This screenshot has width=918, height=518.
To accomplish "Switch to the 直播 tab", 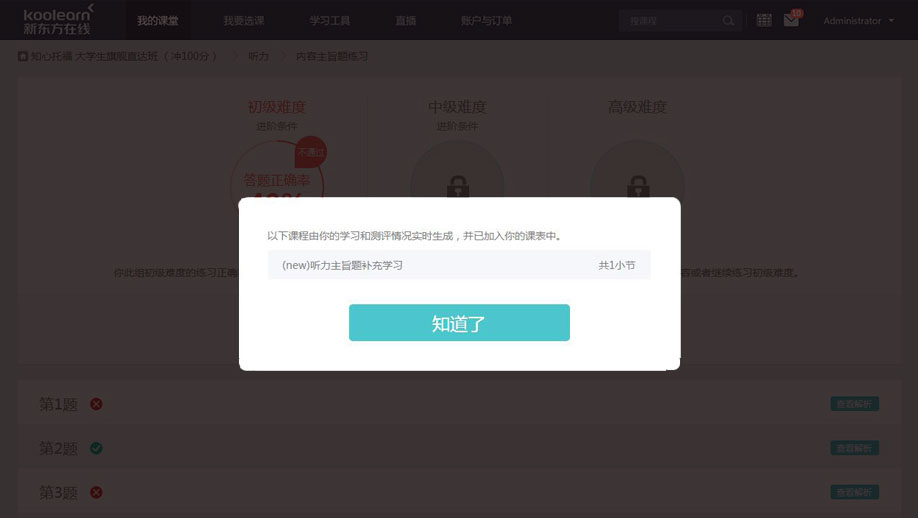I will 406,20.
